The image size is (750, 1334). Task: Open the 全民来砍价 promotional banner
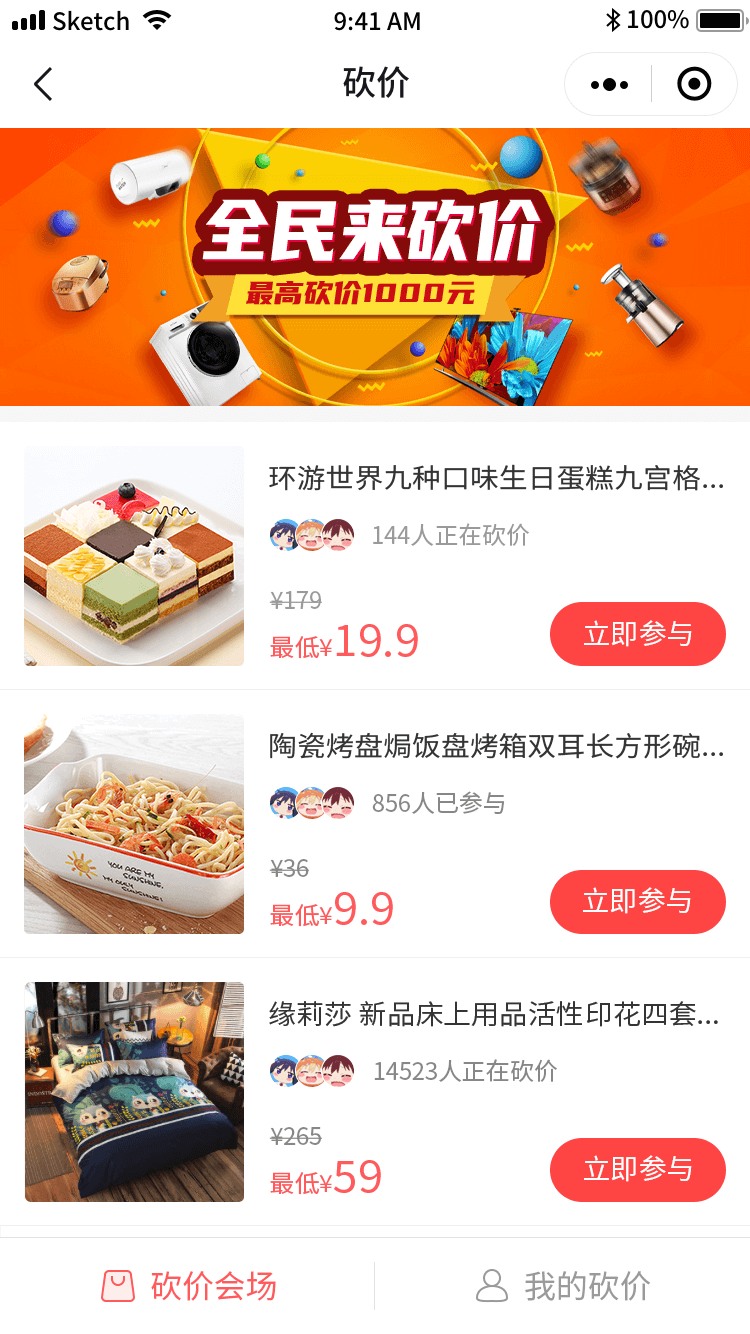coord(375,267)
